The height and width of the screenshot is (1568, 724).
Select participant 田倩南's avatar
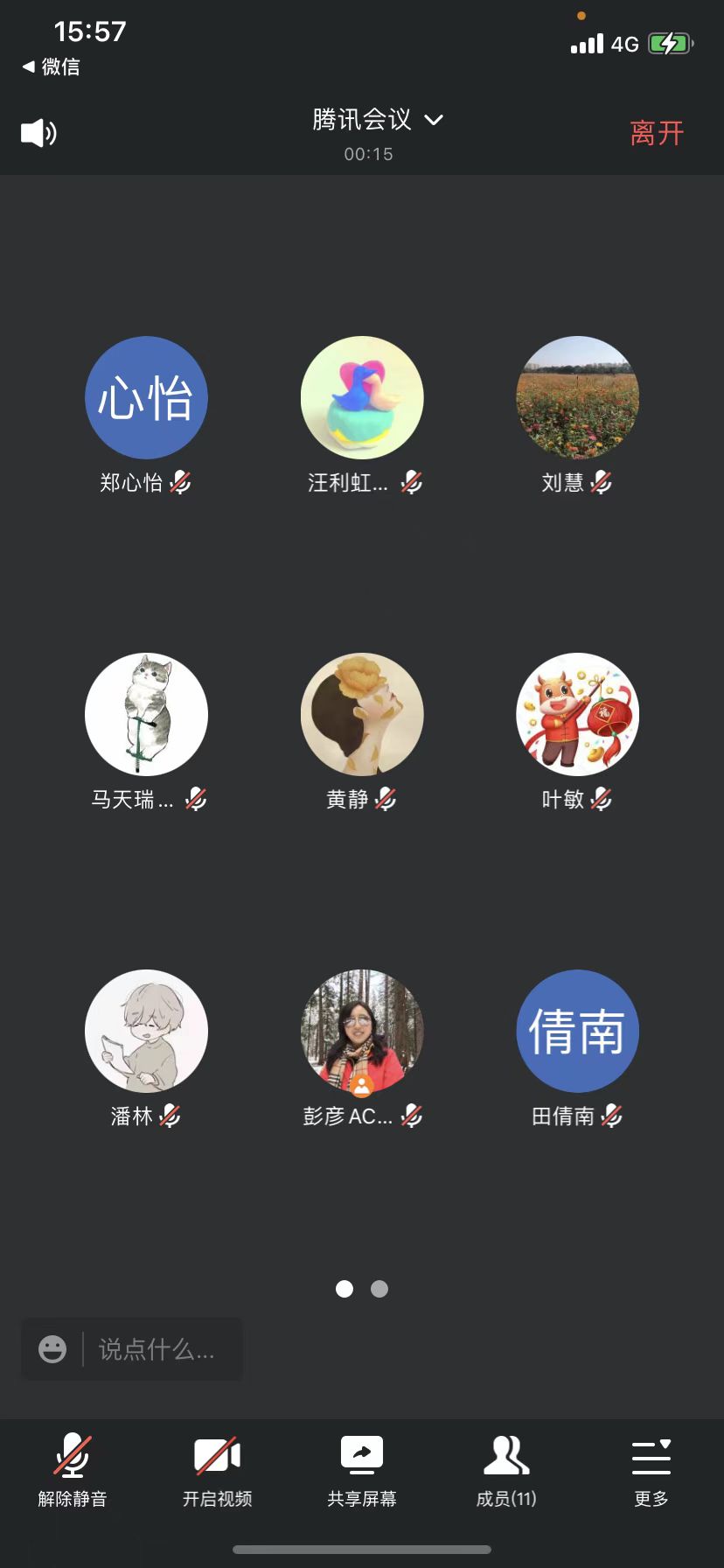[577, 1031]
